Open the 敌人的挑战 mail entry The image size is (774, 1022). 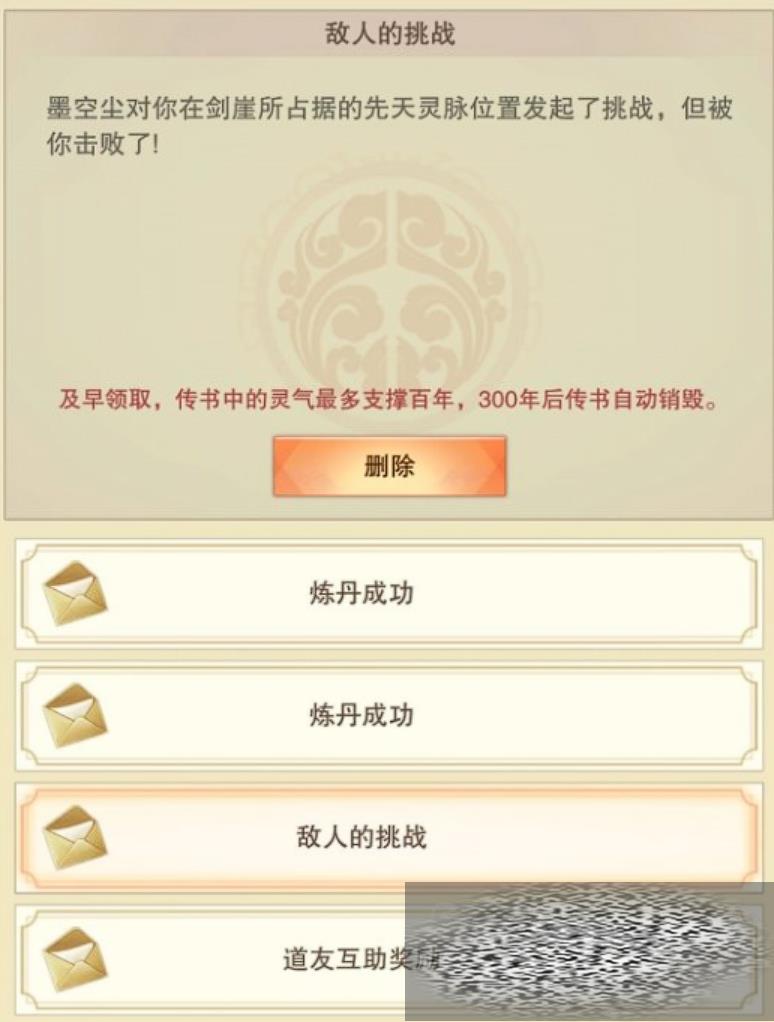[x=387, y=837]
